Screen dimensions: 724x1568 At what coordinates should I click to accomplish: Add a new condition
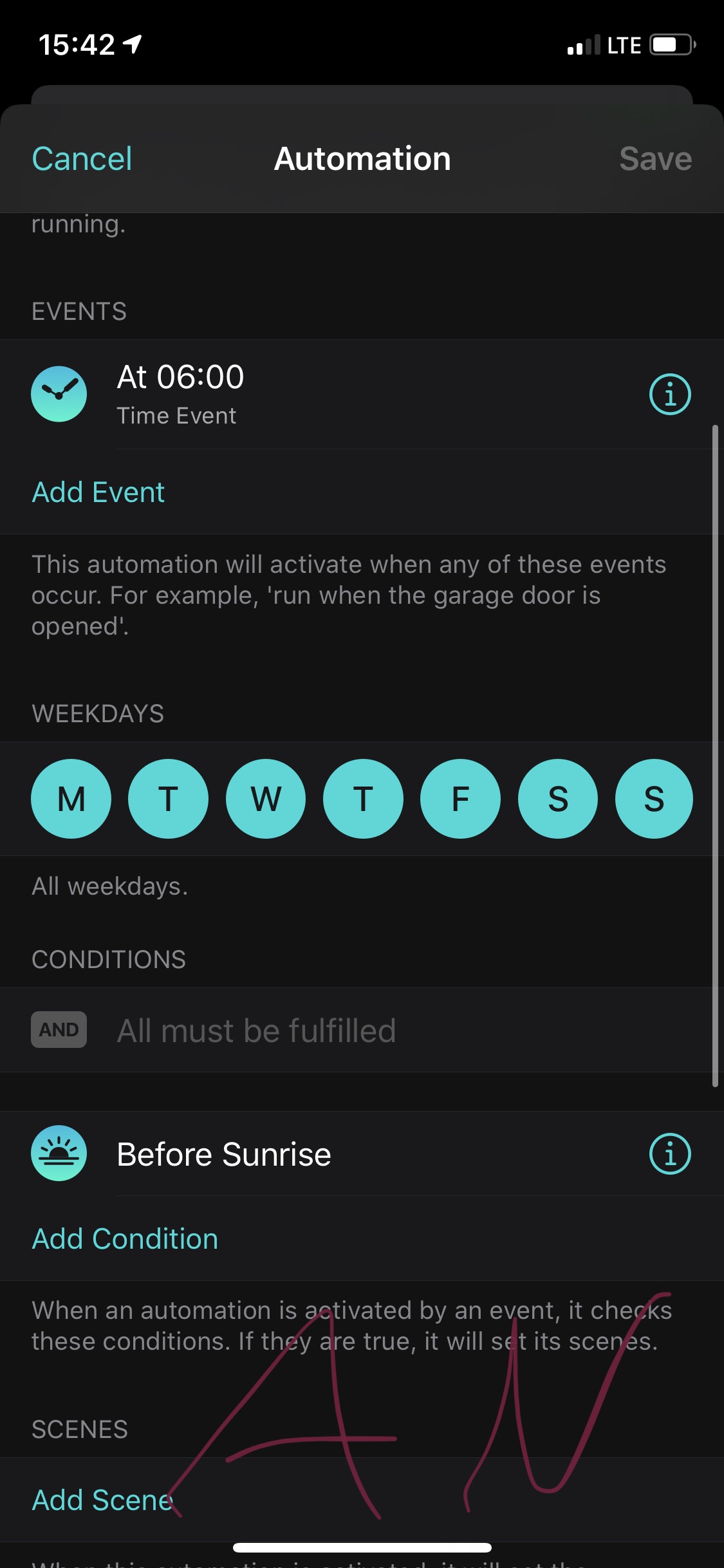click(x=125, y=1239)
